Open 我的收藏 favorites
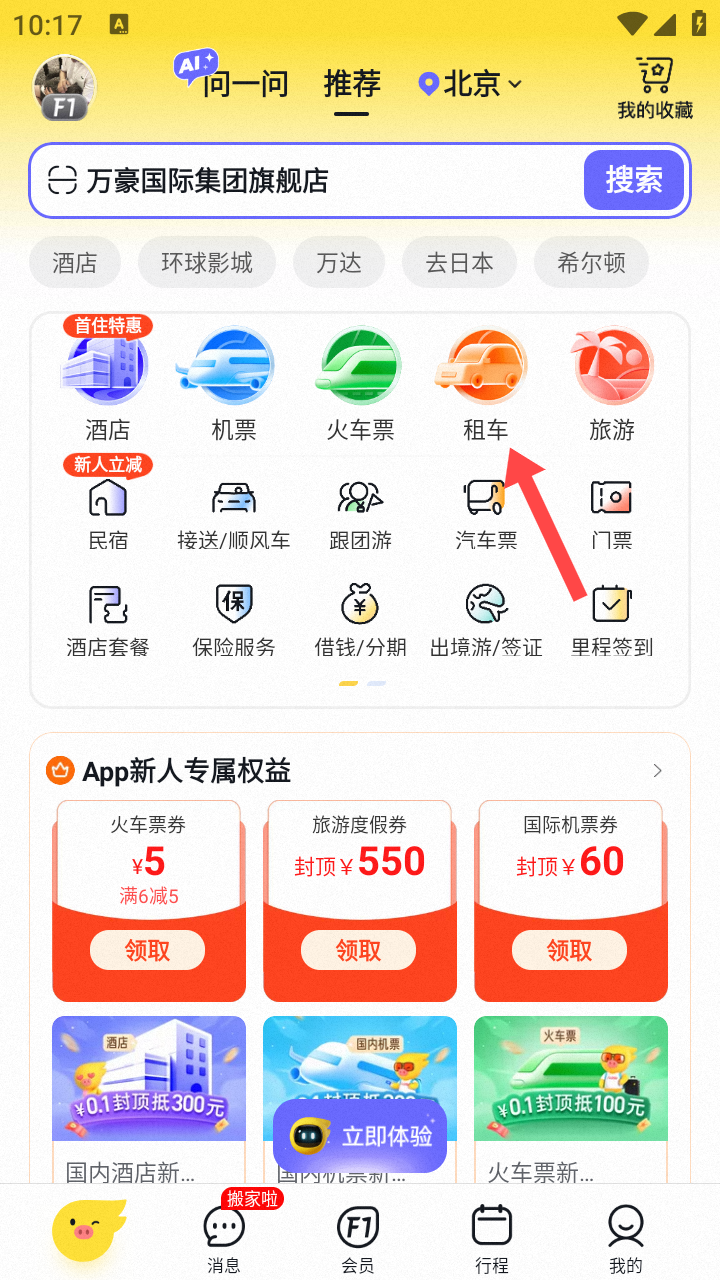 click(x=655, y=88)
